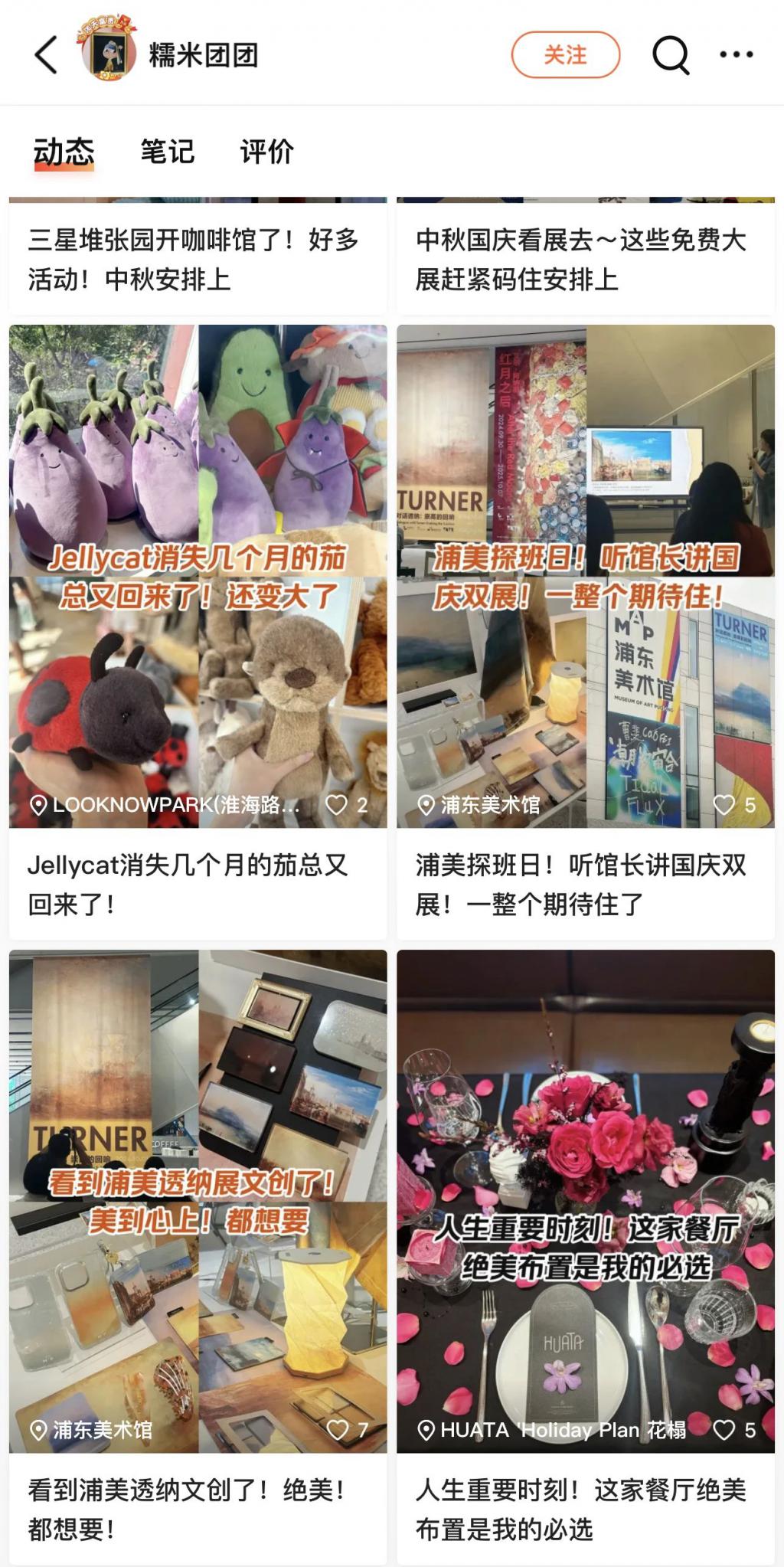Go back using the back arrow
This screenshot has width=784, height=1567.
click(46, 55)
